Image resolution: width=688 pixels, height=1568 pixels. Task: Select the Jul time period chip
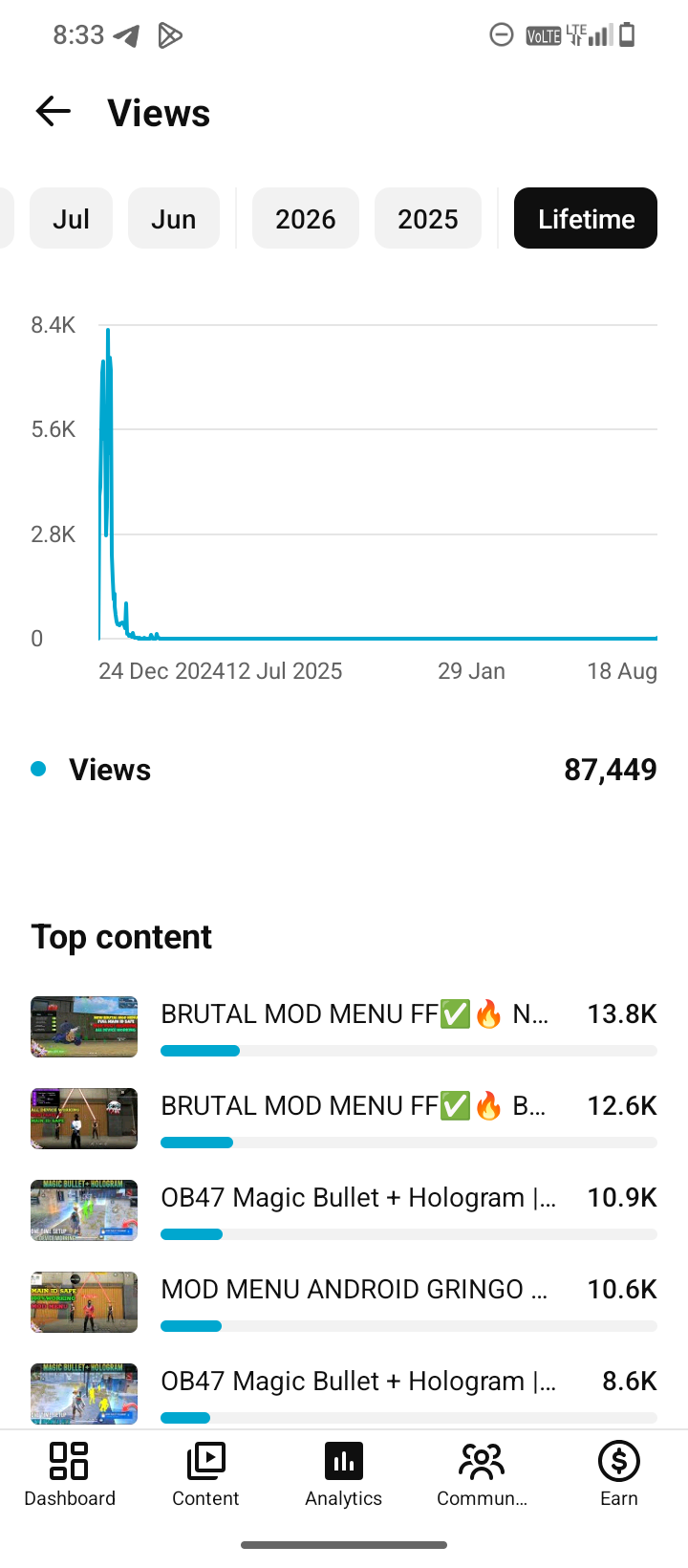tap(71, 218)
